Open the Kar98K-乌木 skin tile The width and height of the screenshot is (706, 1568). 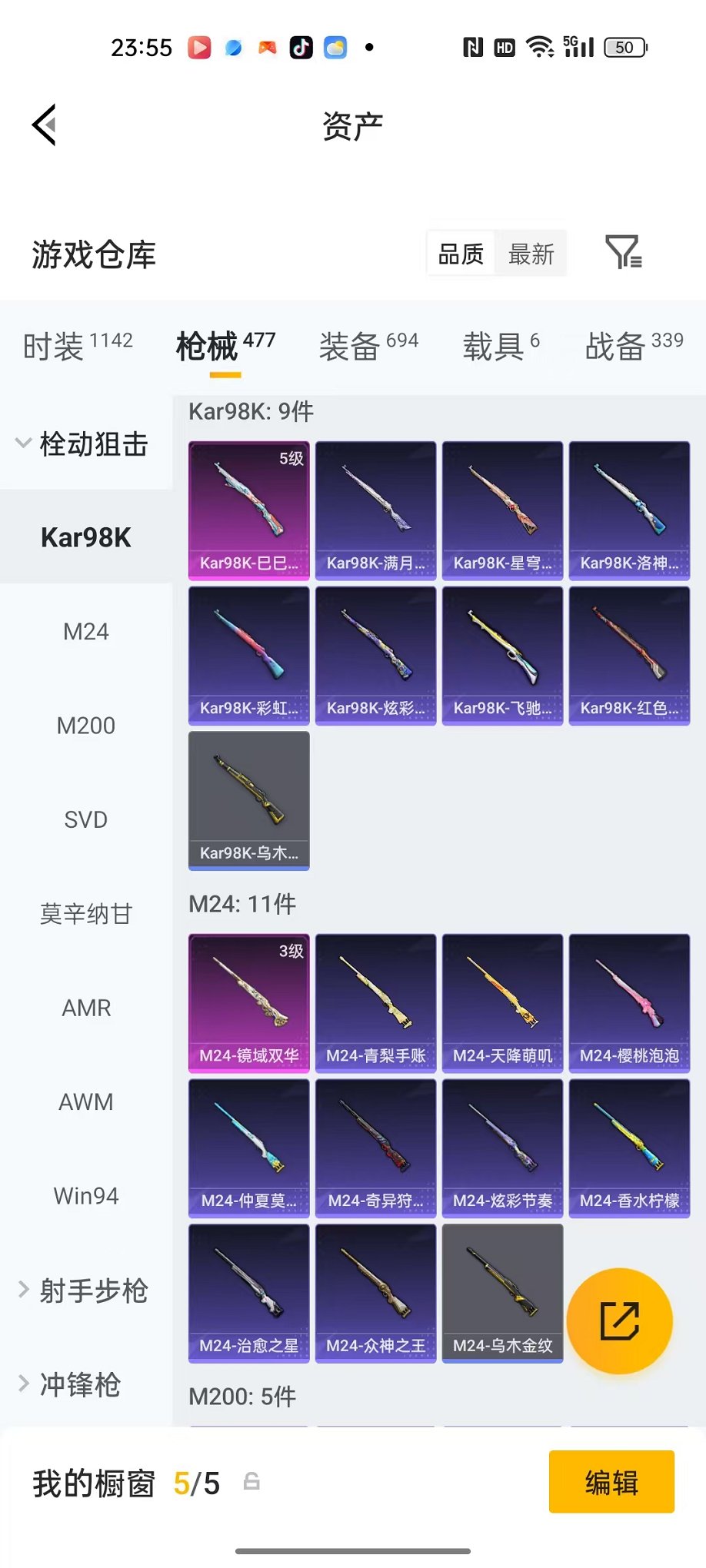249,801
